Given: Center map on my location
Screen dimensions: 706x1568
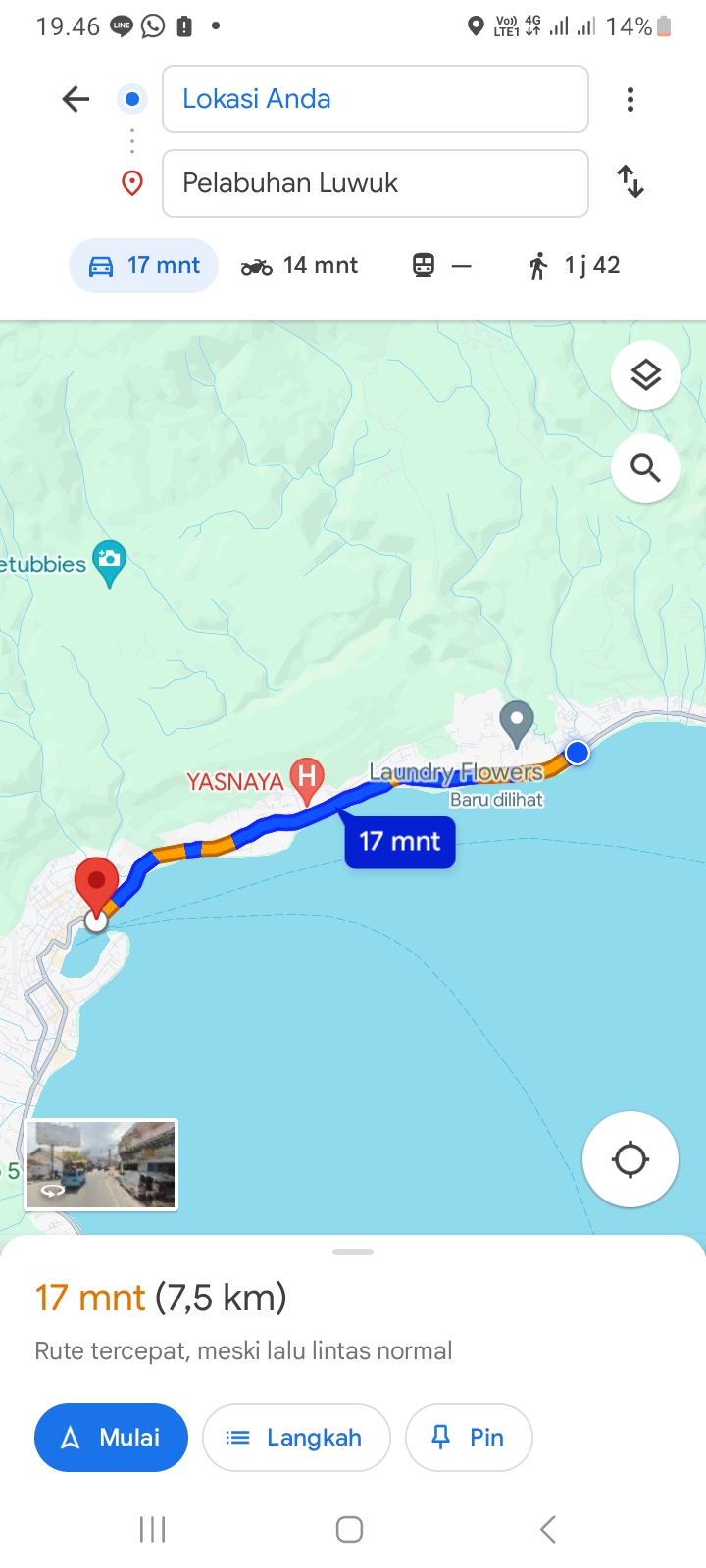Looking at the screenshot, I should point(630,1159).
